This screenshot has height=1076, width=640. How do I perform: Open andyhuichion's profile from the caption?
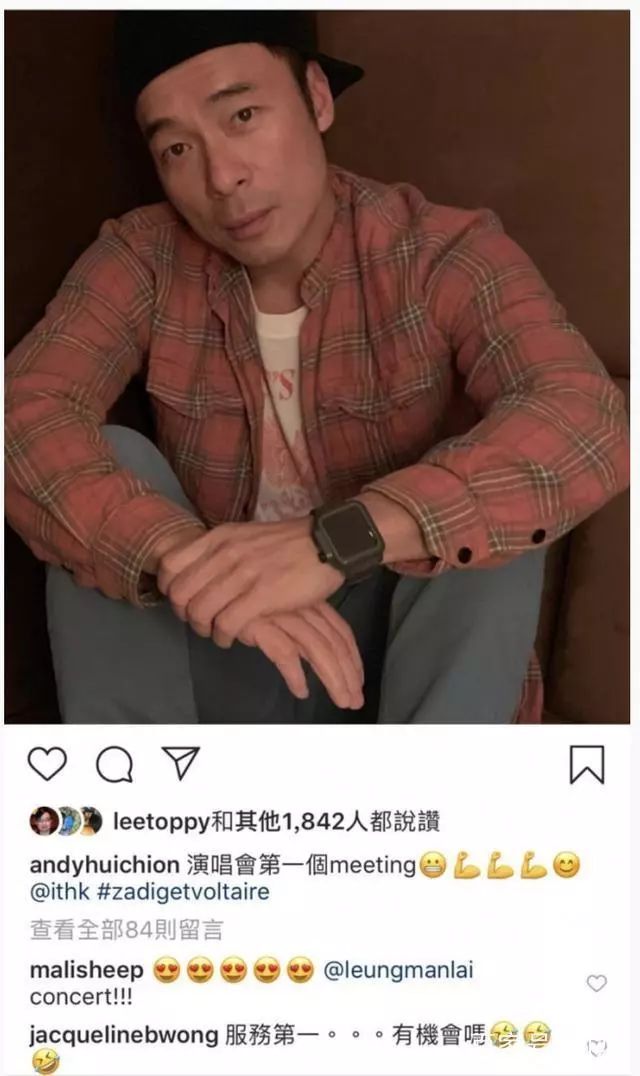104,865
